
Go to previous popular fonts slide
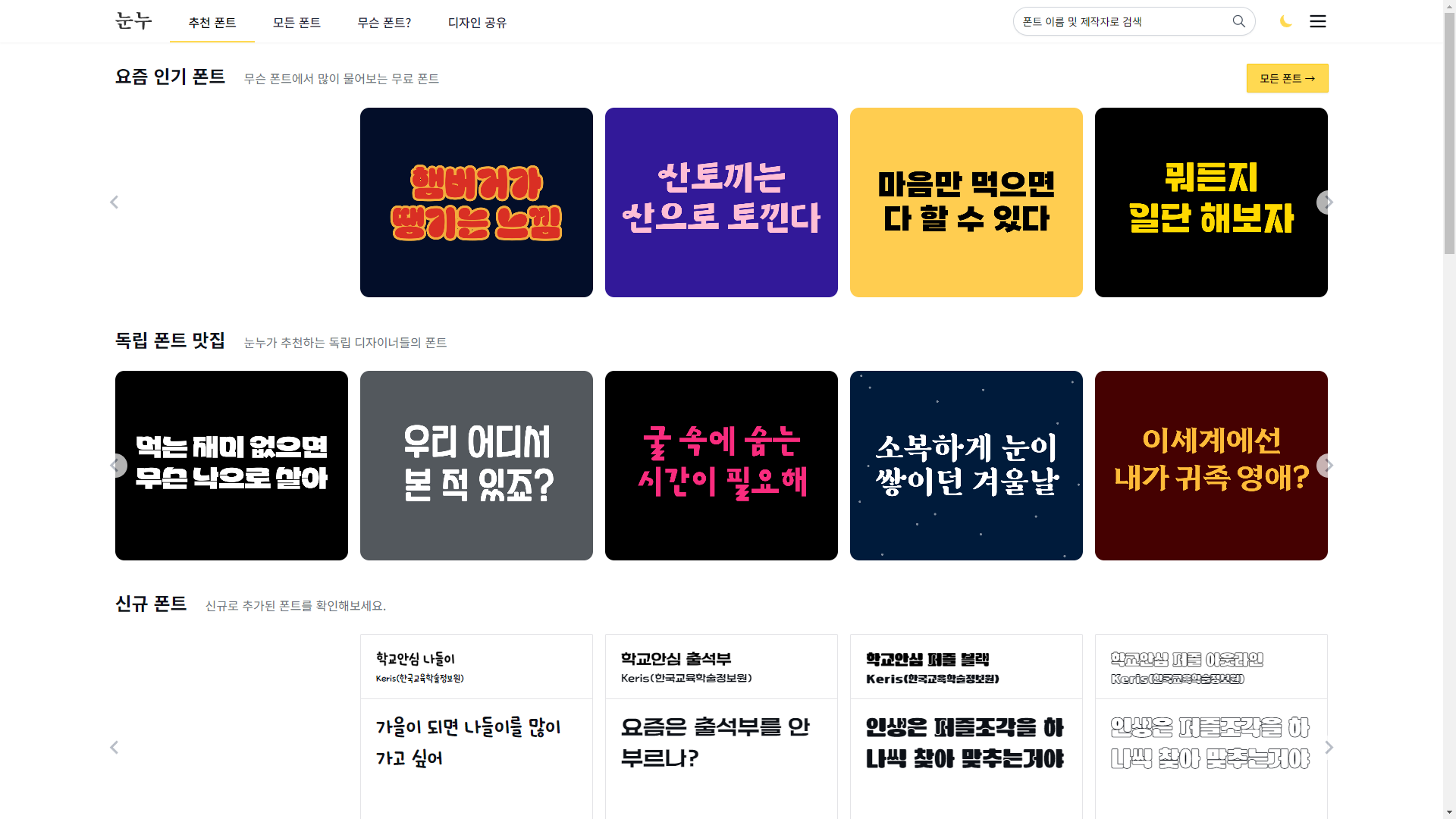tap(115, 202)
